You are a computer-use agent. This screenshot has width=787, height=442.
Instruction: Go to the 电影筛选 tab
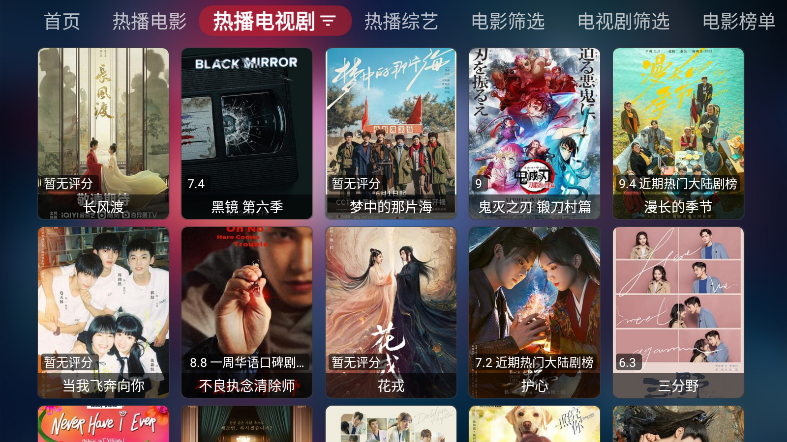point(508,21)
